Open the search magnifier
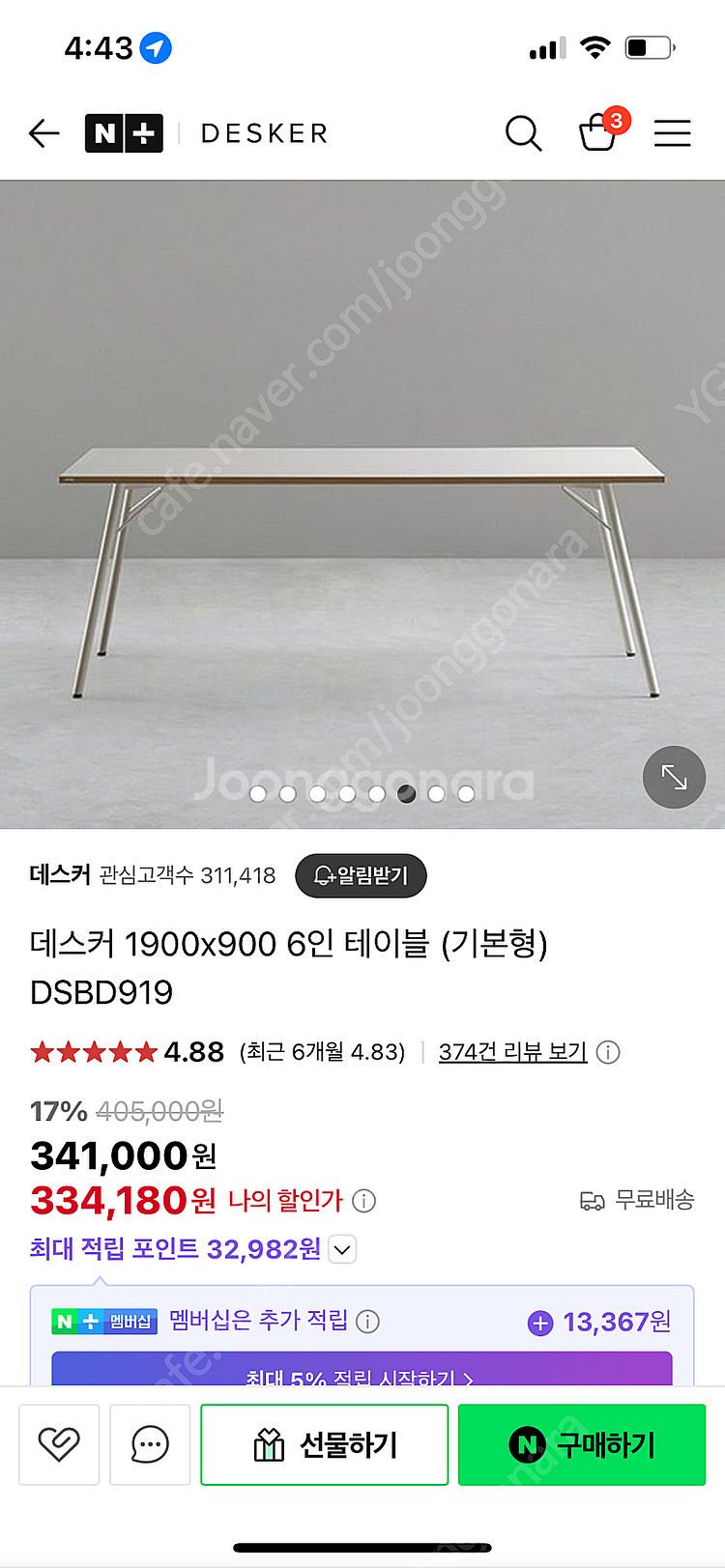Screen dimensions: 725x1568 click(x=523, y=133)
